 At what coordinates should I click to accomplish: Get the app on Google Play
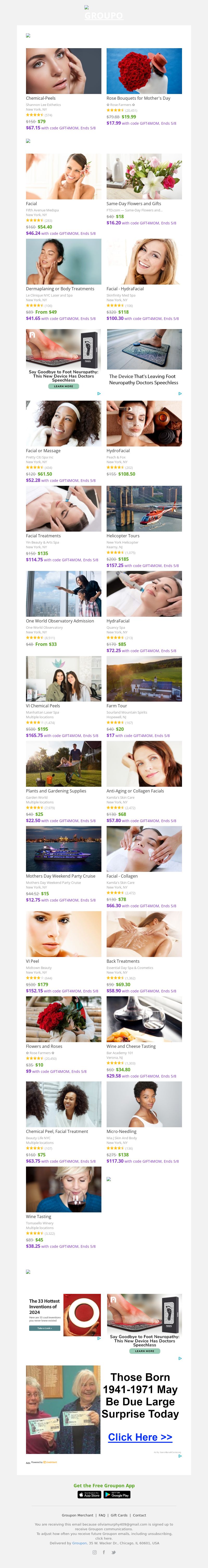(x=117, y=1494)
